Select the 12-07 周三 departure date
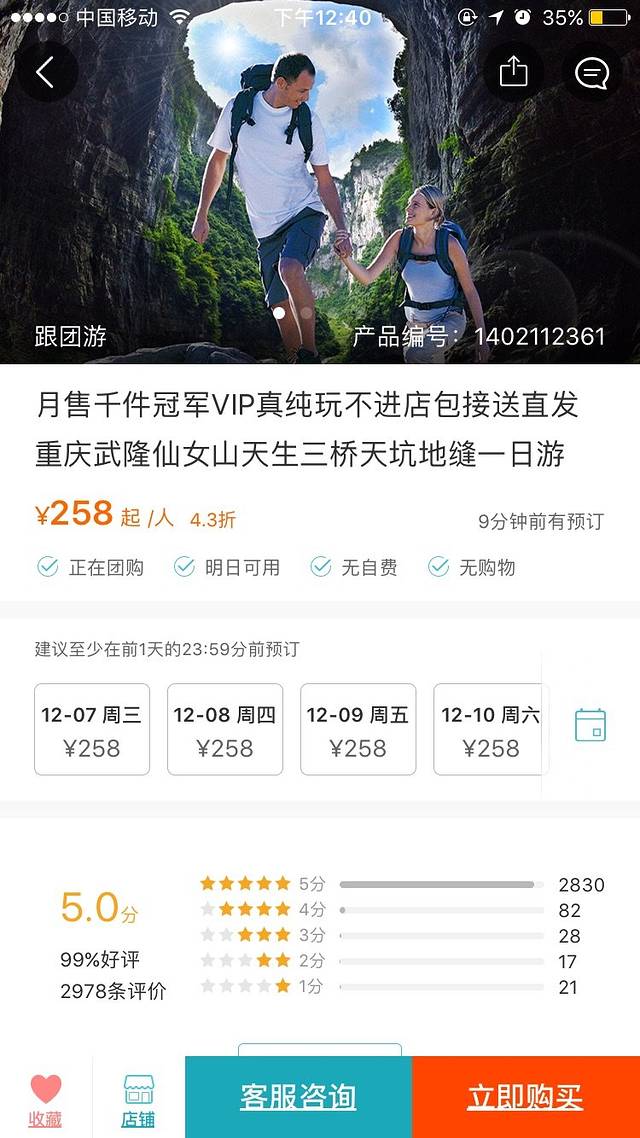 (92, 730)
